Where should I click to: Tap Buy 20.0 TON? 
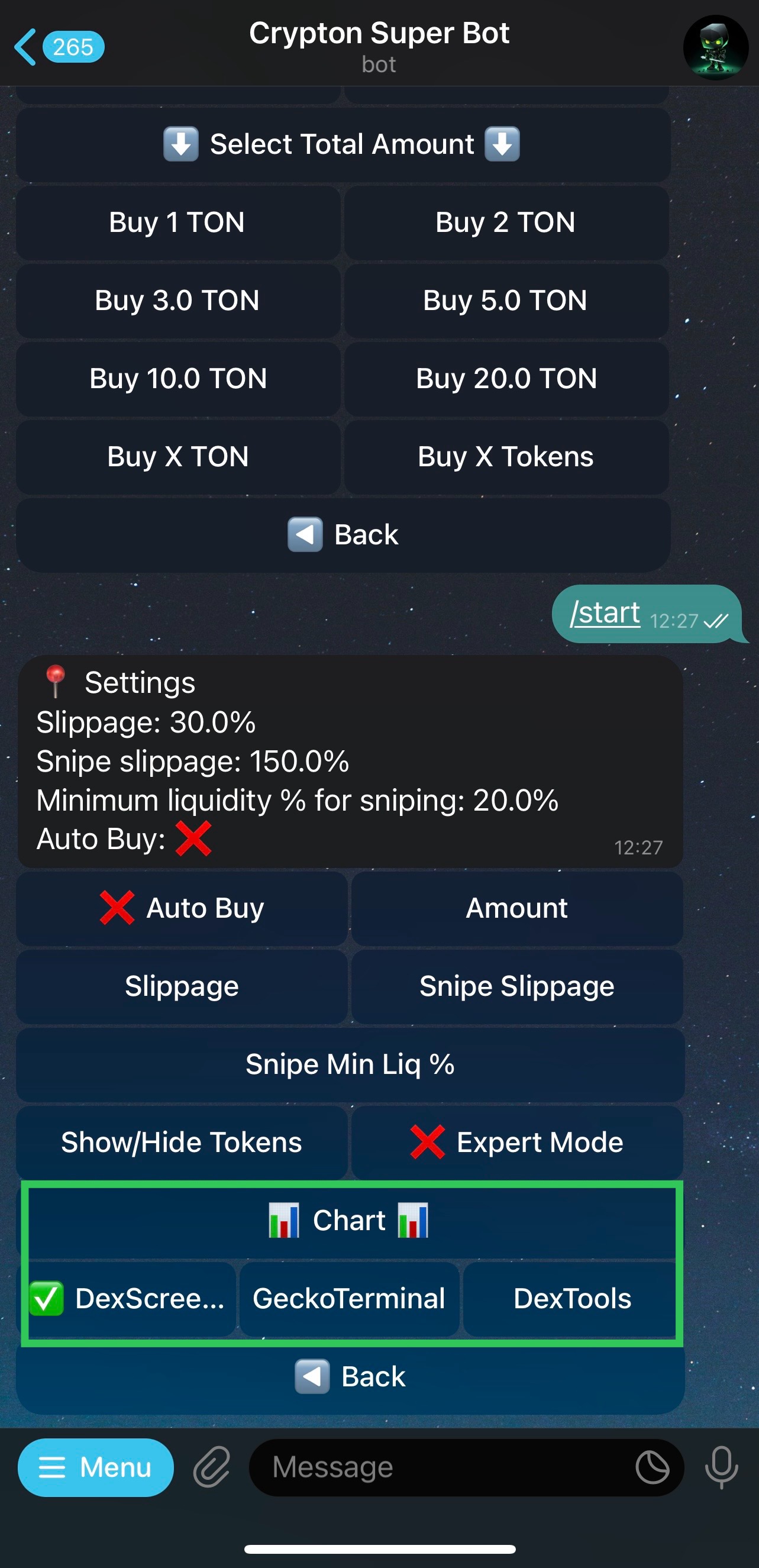(x=505, y=379)
